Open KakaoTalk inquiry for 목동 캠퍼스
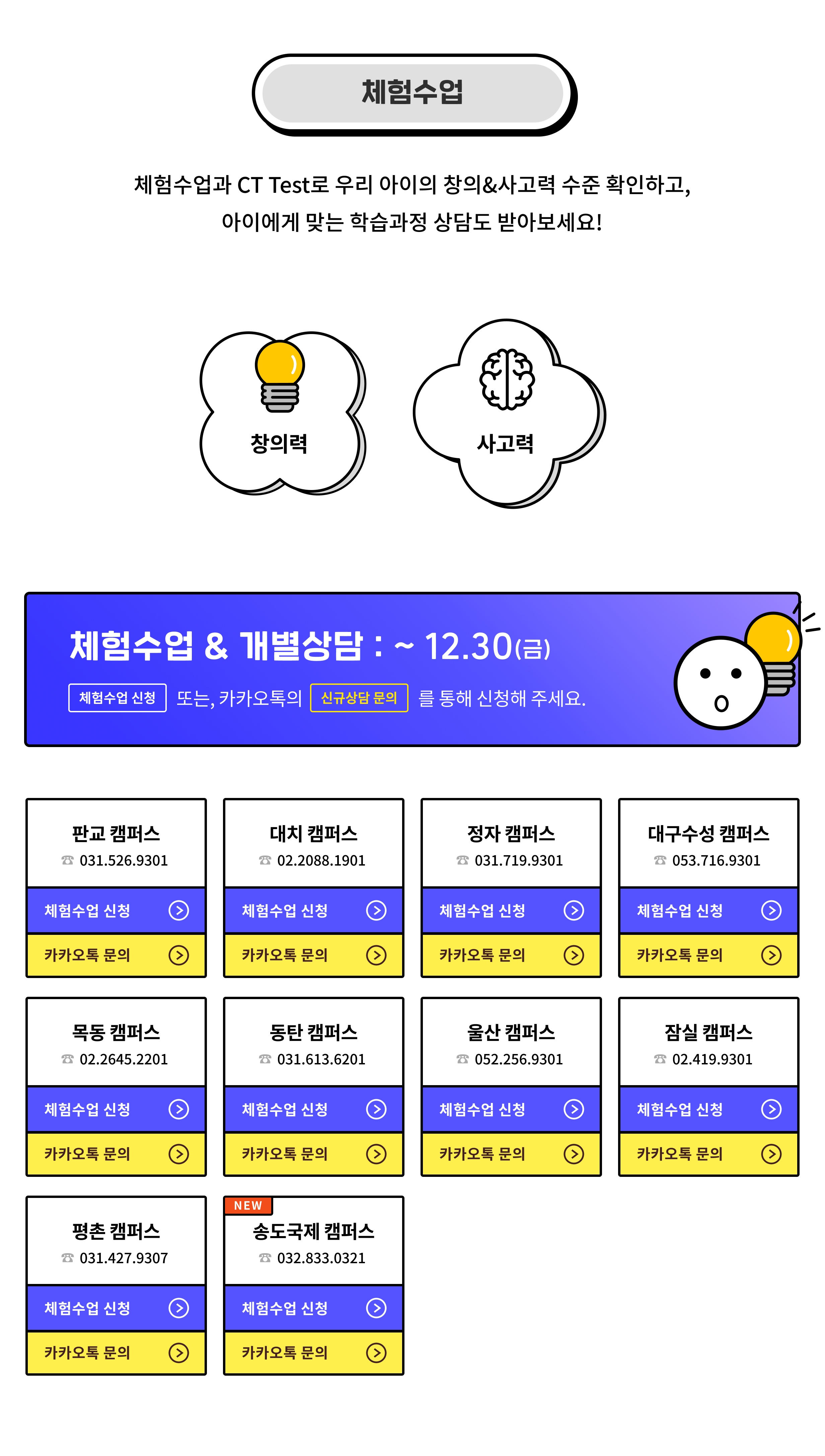 pos(116,1153)
